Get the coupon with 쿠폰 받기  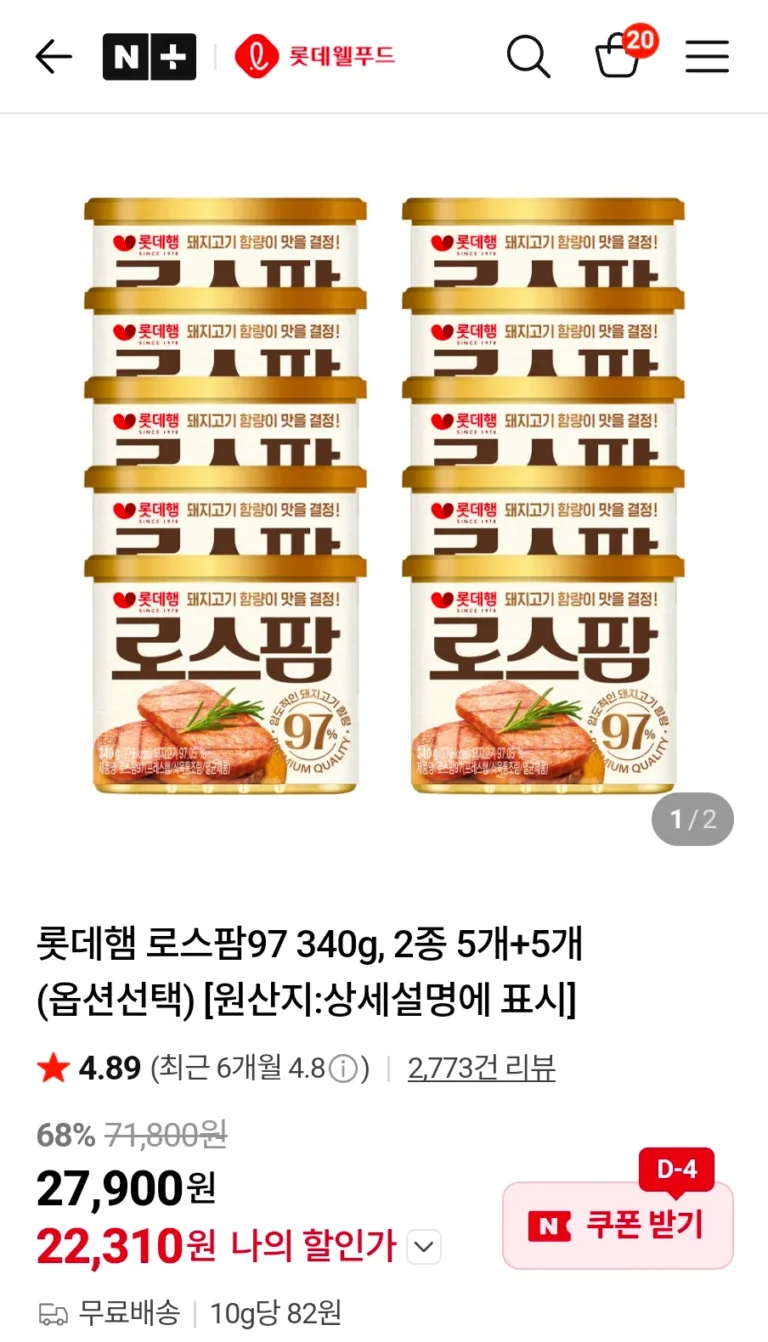pos(618,1225)
